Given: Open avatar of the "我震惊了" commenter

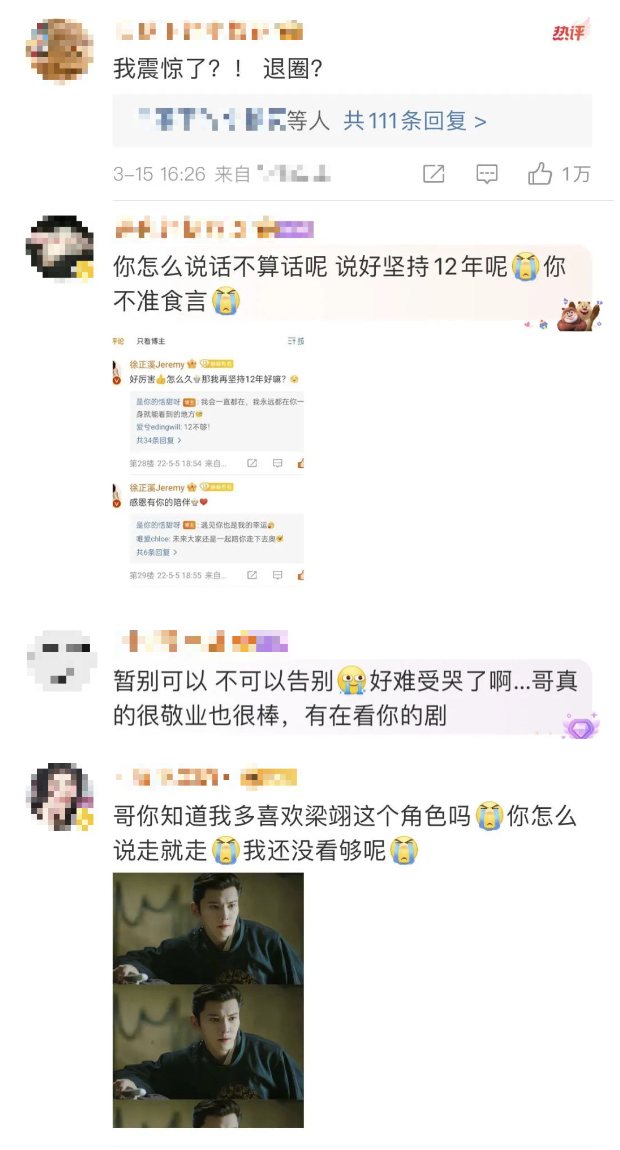Looking at the screenshot, I should 60,49.
